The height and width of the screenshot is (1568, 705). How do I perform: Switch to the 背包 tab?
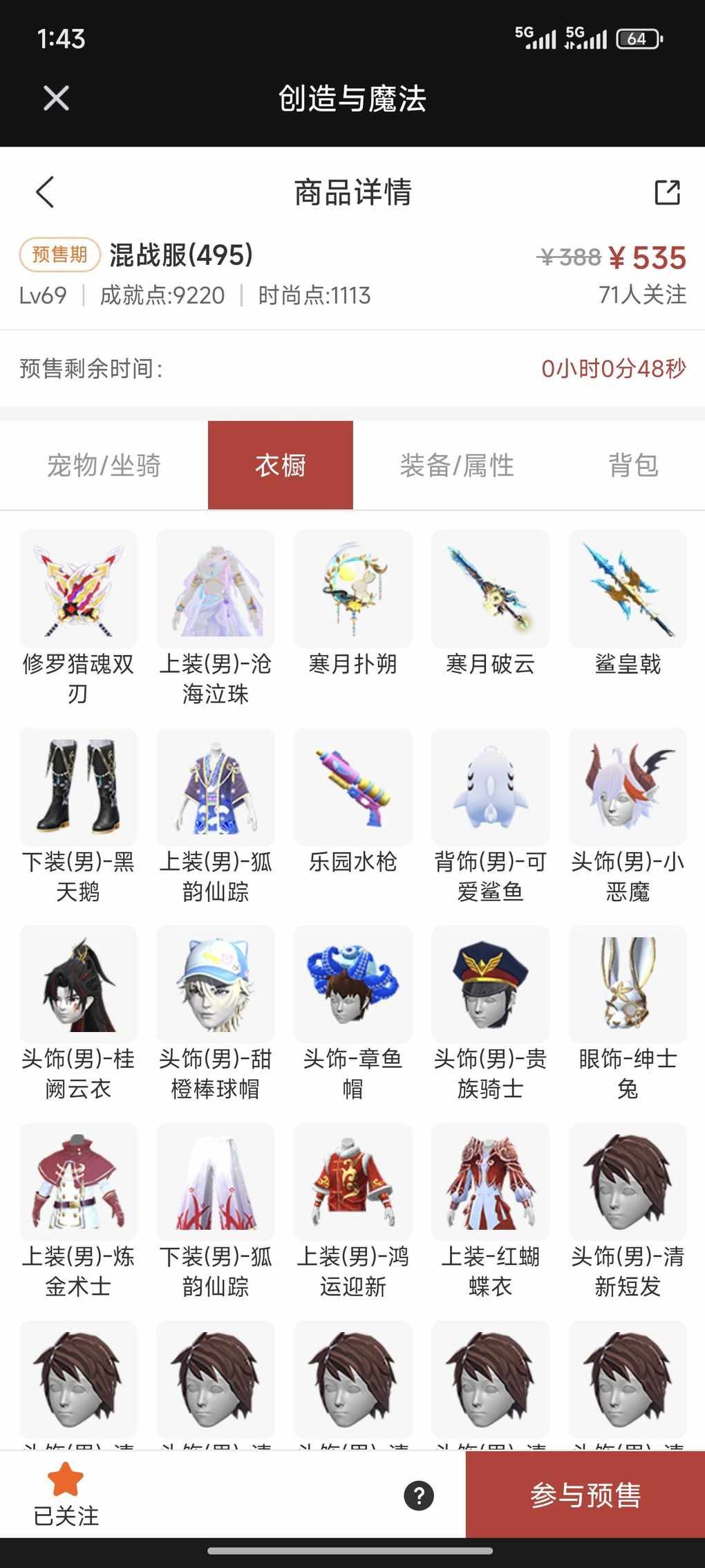tap(633, 465)
